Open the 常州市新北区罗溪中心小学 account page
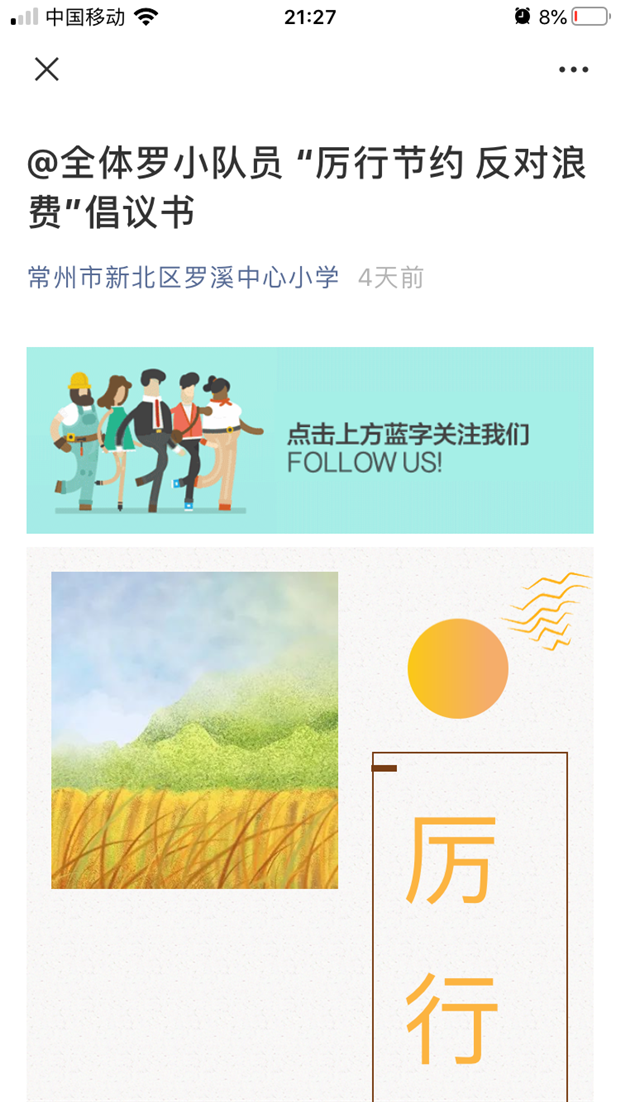This screenshot has height=1102, width=620. pos(183,277)
